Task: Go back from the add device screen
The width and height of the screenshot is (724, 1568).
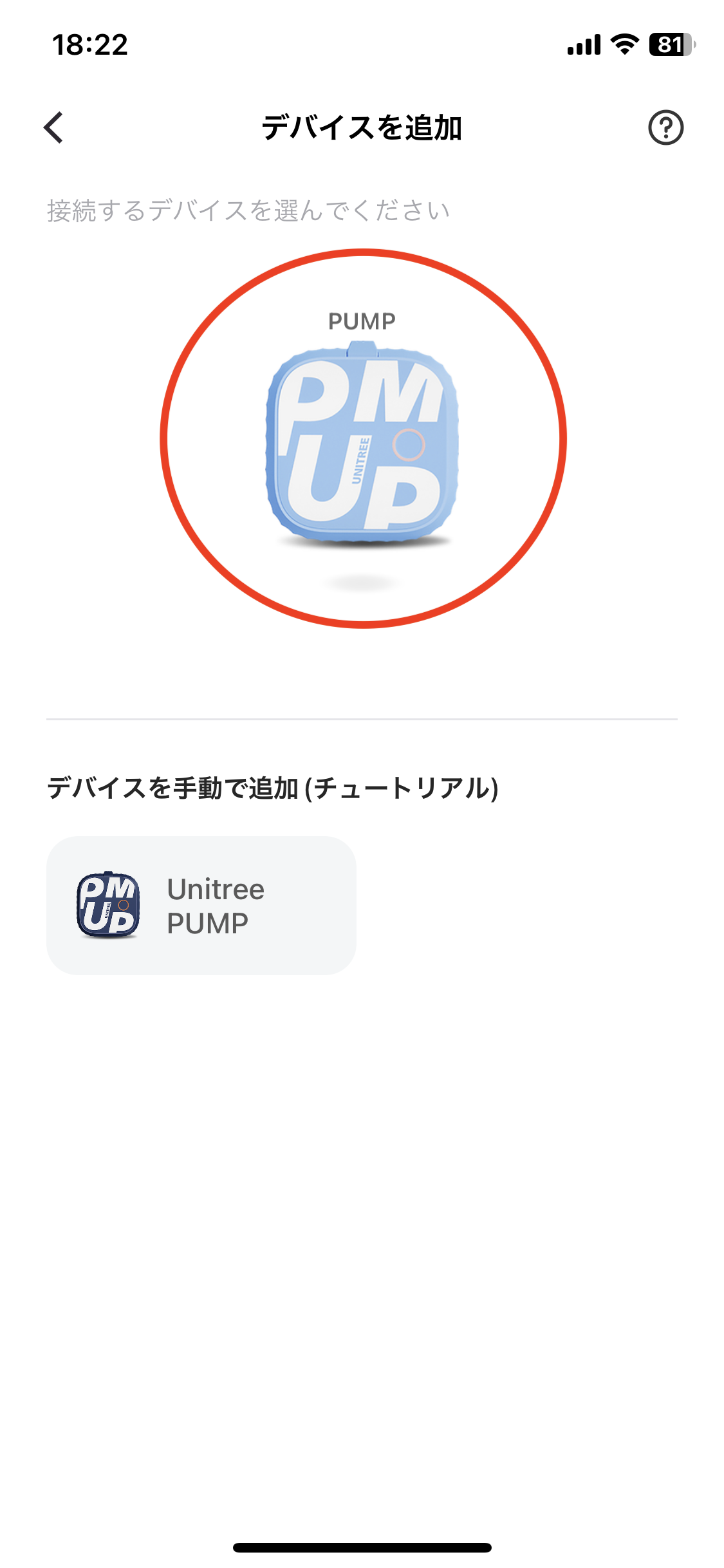Action: [x=54, y=127]
